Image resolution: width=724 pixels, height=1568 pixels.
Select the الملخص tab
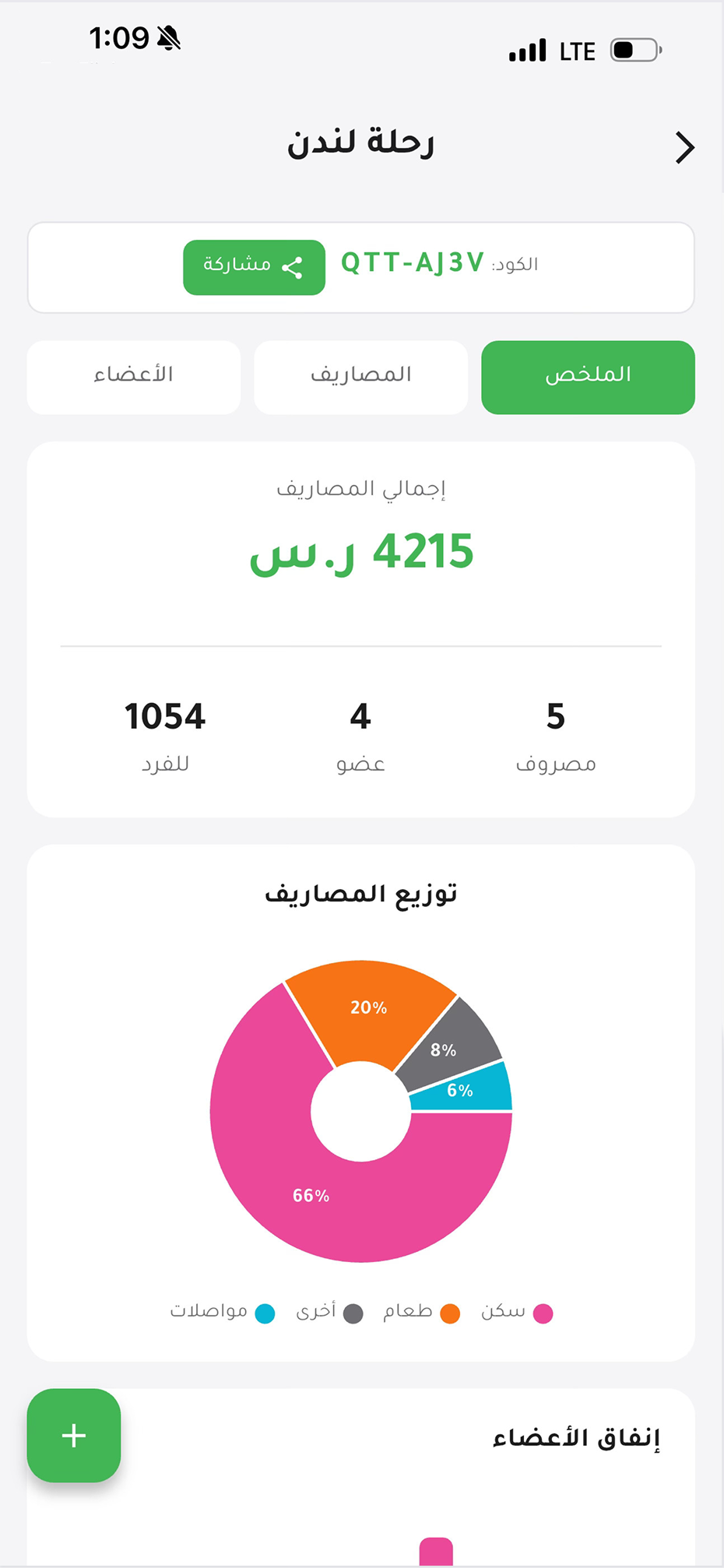(588, 377)
